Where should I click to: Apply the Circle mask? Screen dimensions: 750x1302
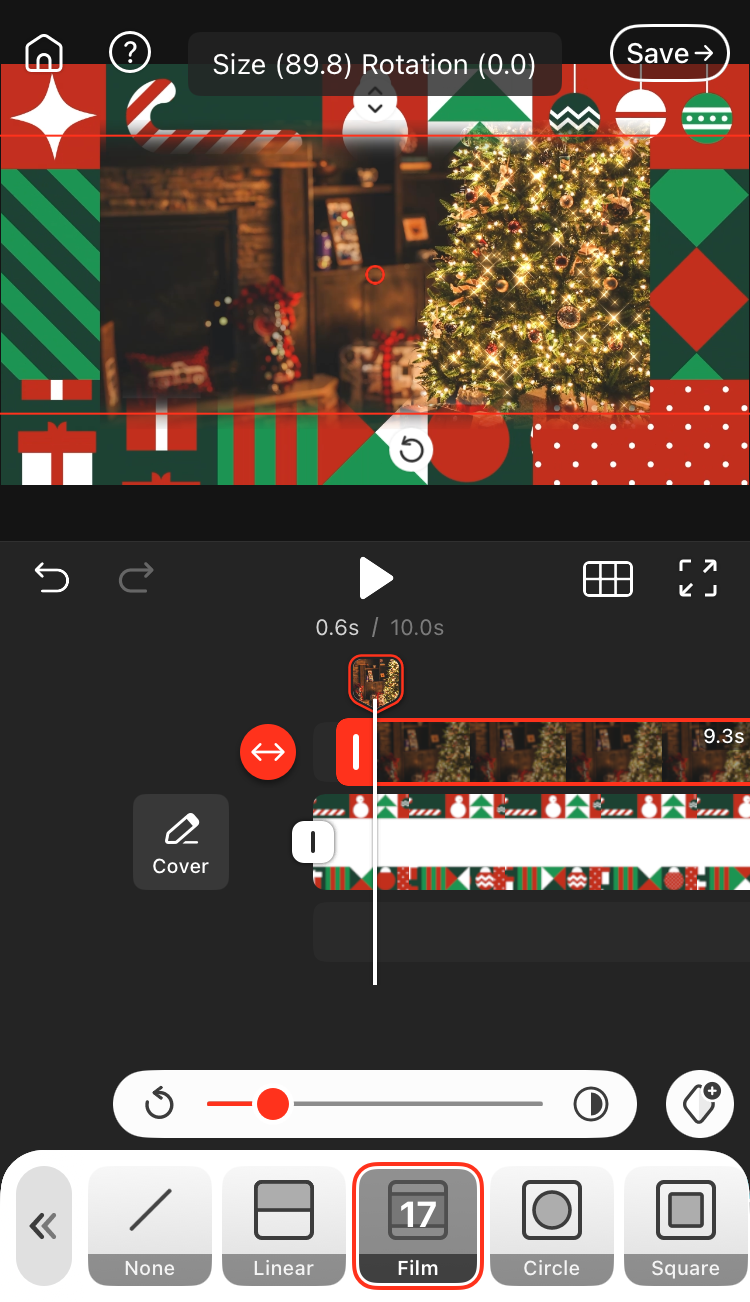coord(552,1225)
